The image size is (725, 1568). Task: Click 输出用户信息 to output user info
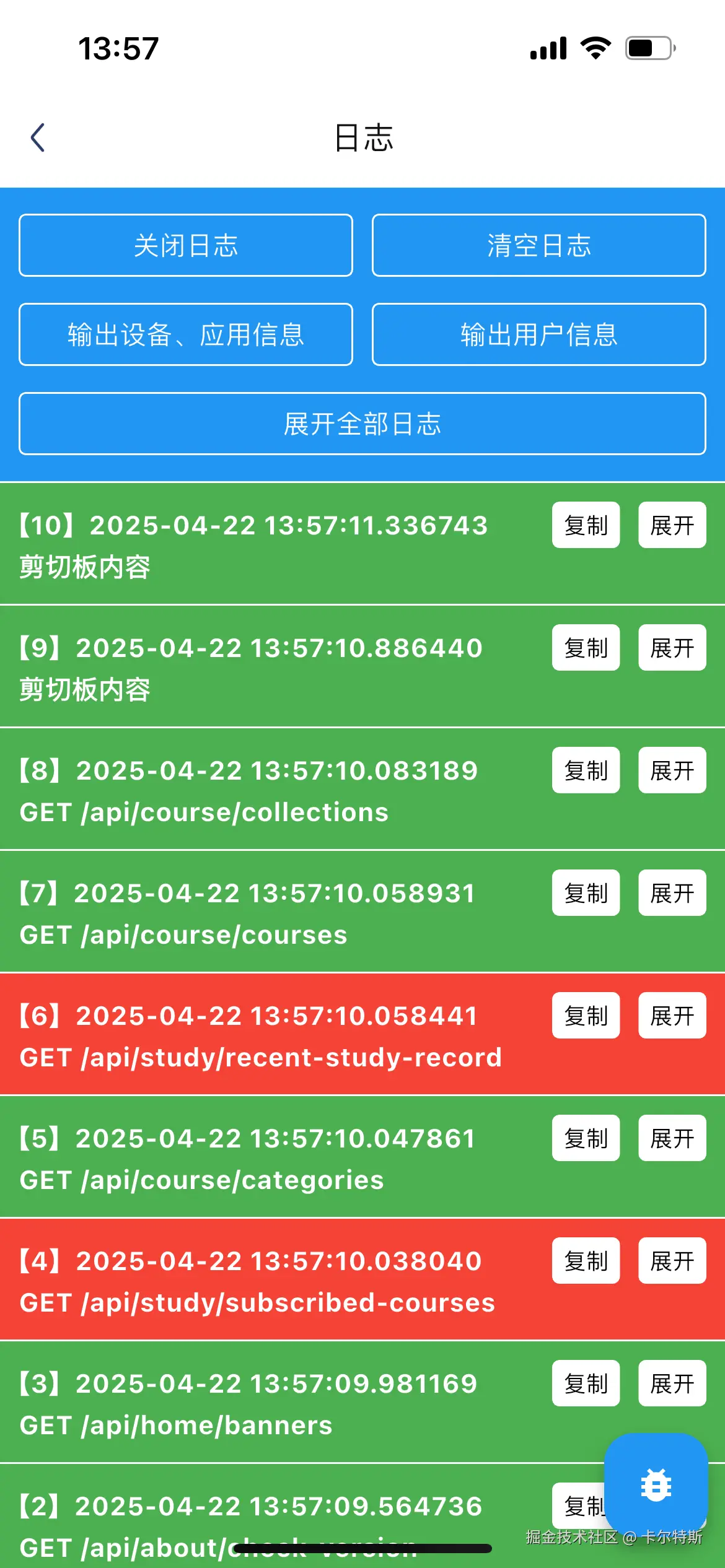[x=538, y=335]
